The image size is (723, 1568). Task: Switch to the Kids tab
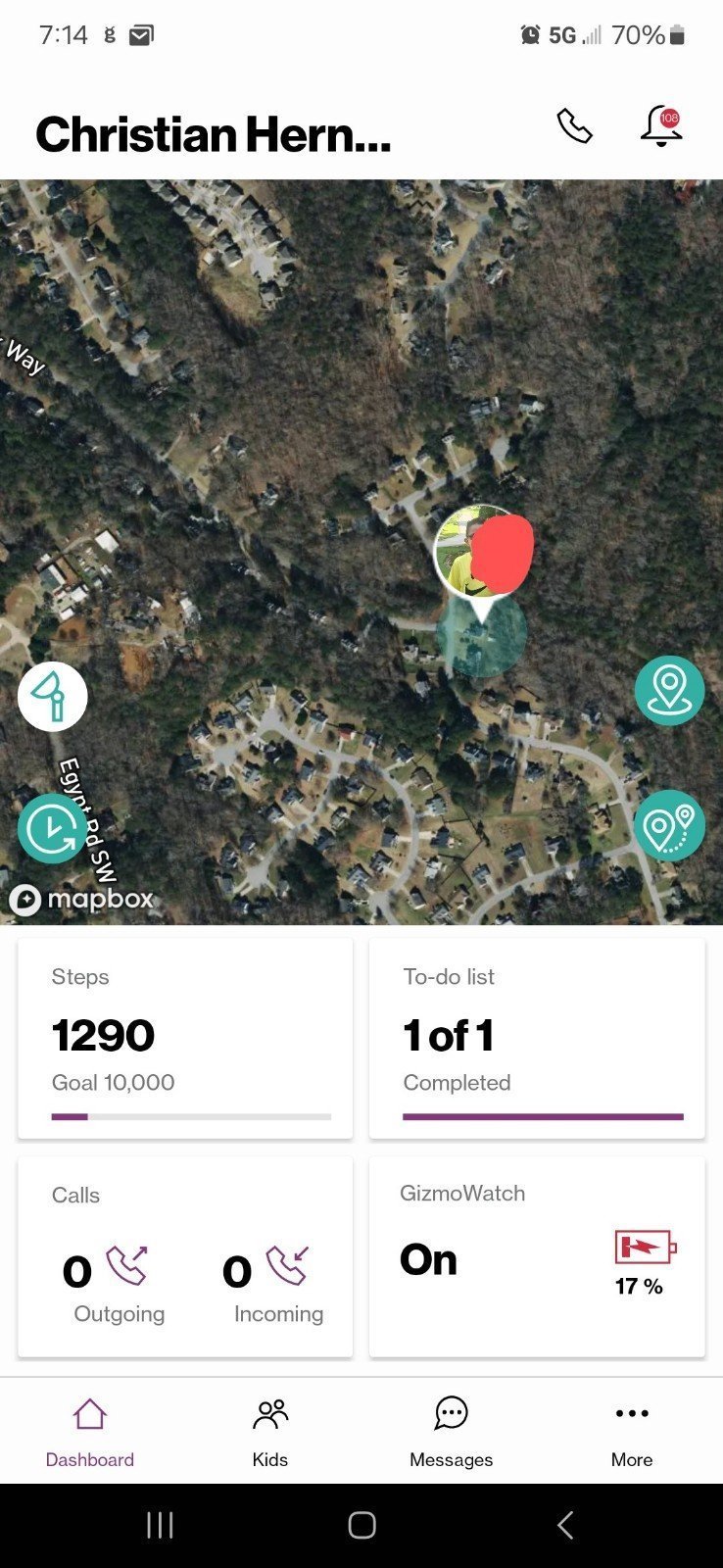[x=270, y=1432]
